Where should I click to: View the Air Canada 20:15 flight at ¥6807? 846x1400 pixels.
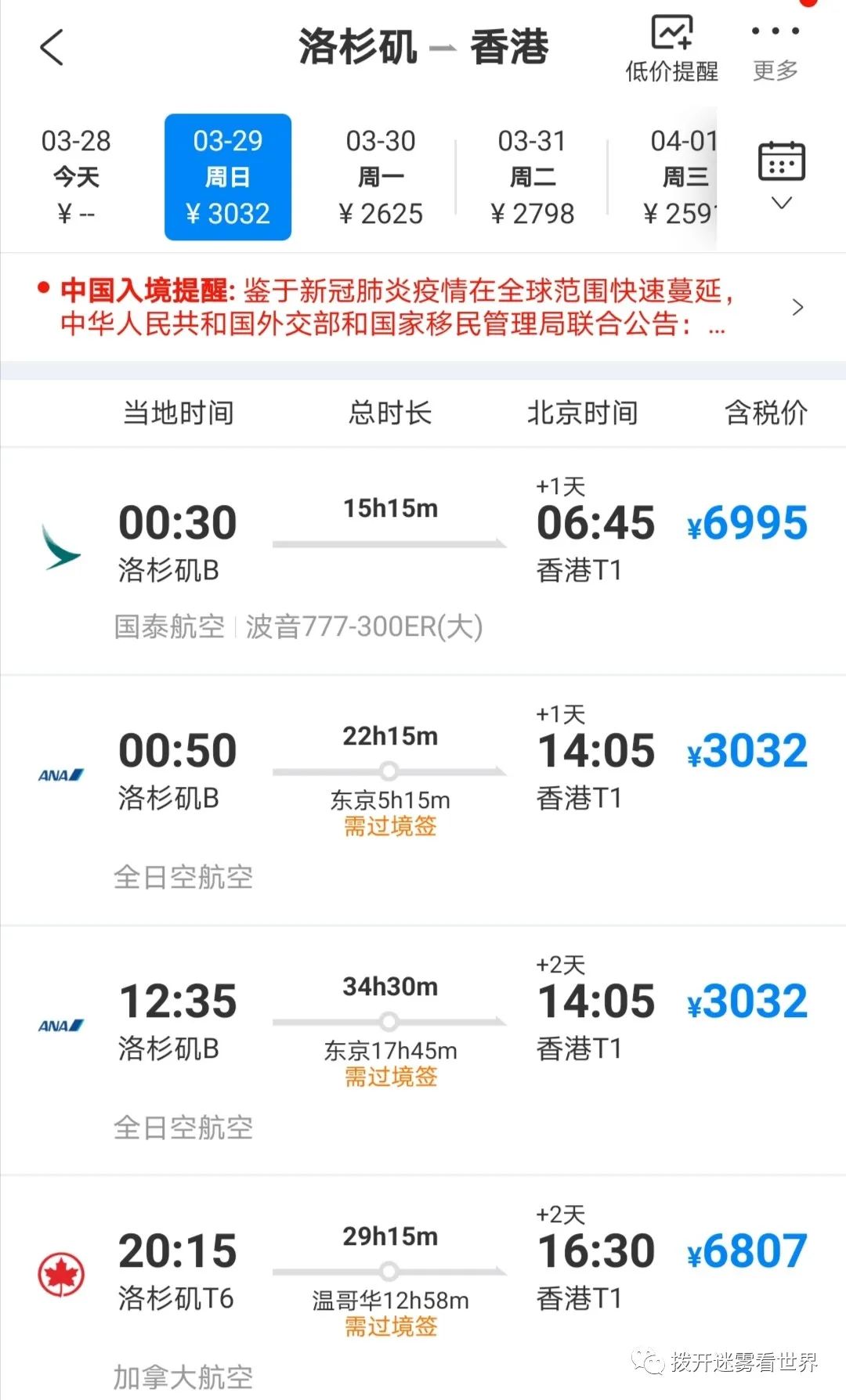point(423,1288)
